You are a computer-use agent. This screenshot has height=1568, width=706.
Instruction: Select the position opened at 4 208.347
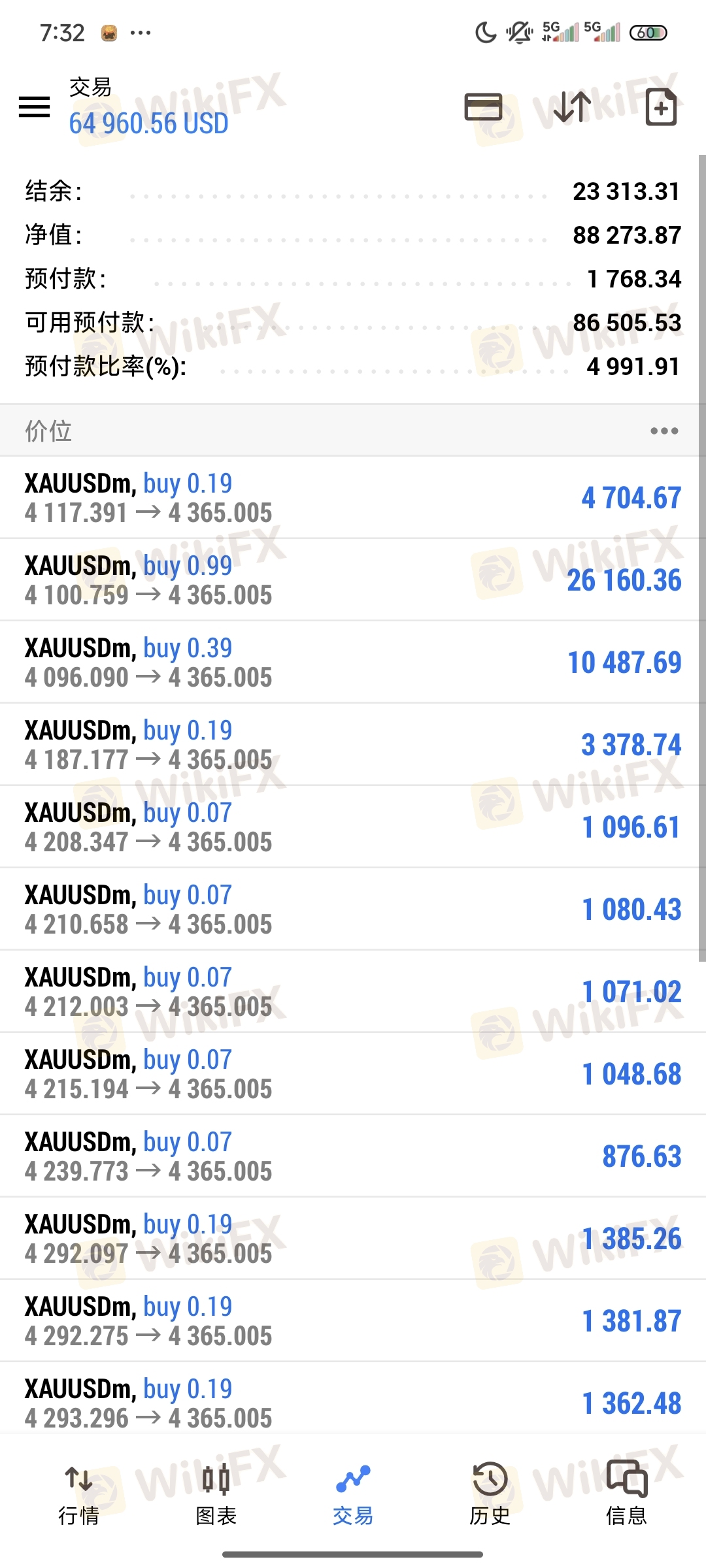click(x=353, y=827)
